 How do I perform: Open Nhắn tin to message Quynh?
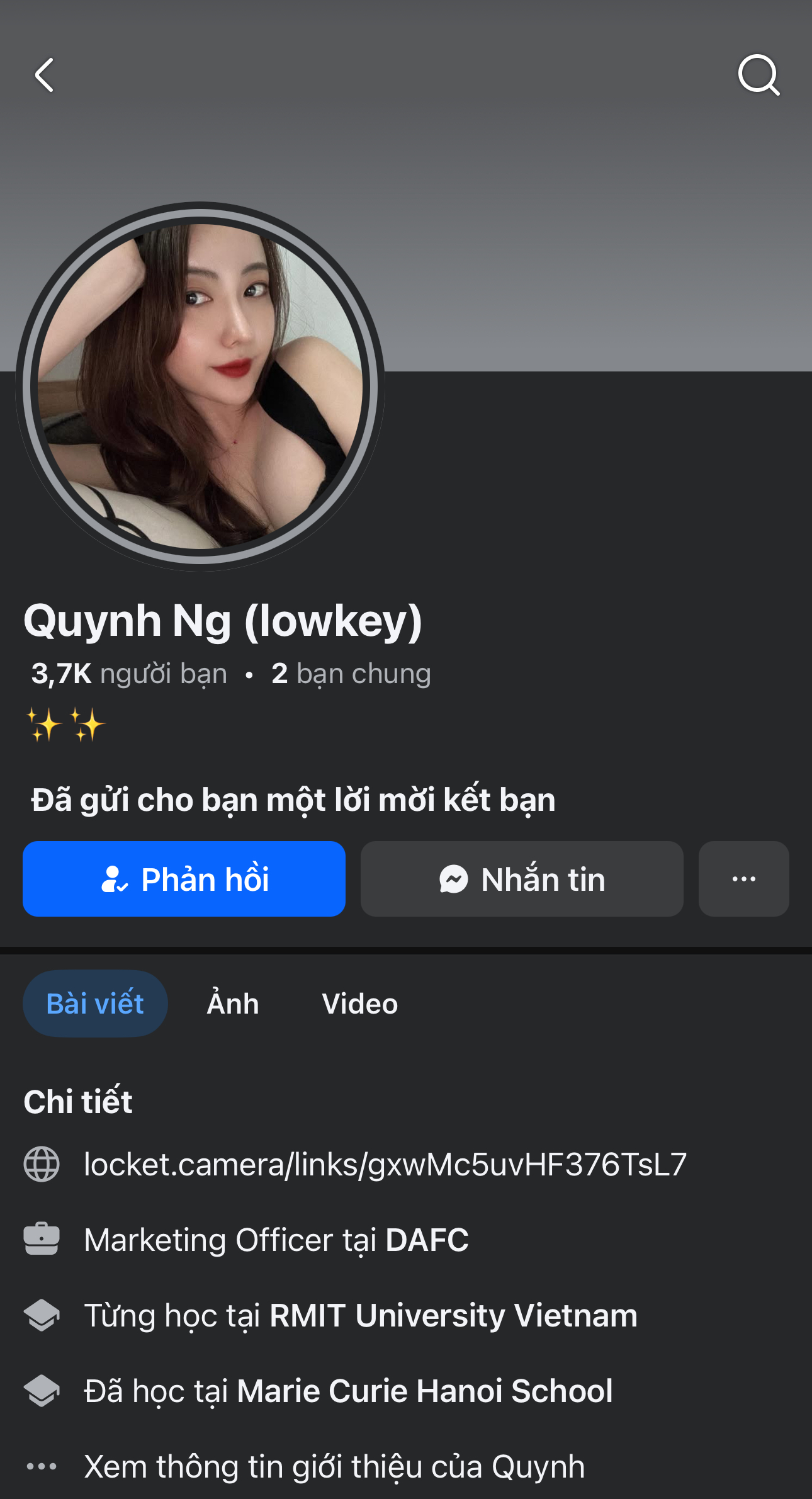pyautogui.click(x=522, y=879)
